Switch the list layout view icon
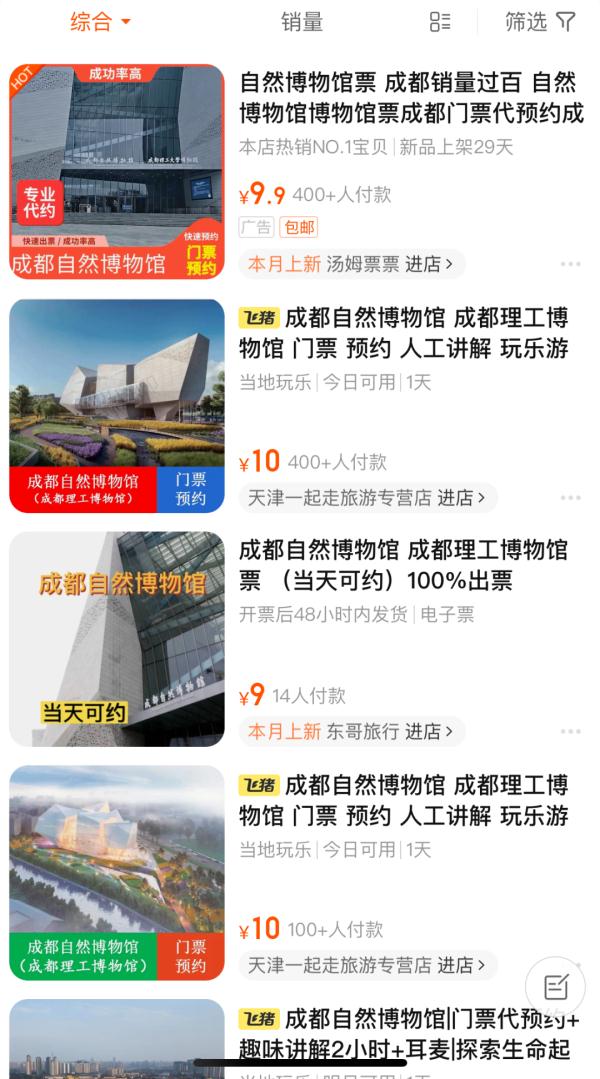The width and height of the screenshot is (600, 1079). pyautogui.click(x=440, y=21)
